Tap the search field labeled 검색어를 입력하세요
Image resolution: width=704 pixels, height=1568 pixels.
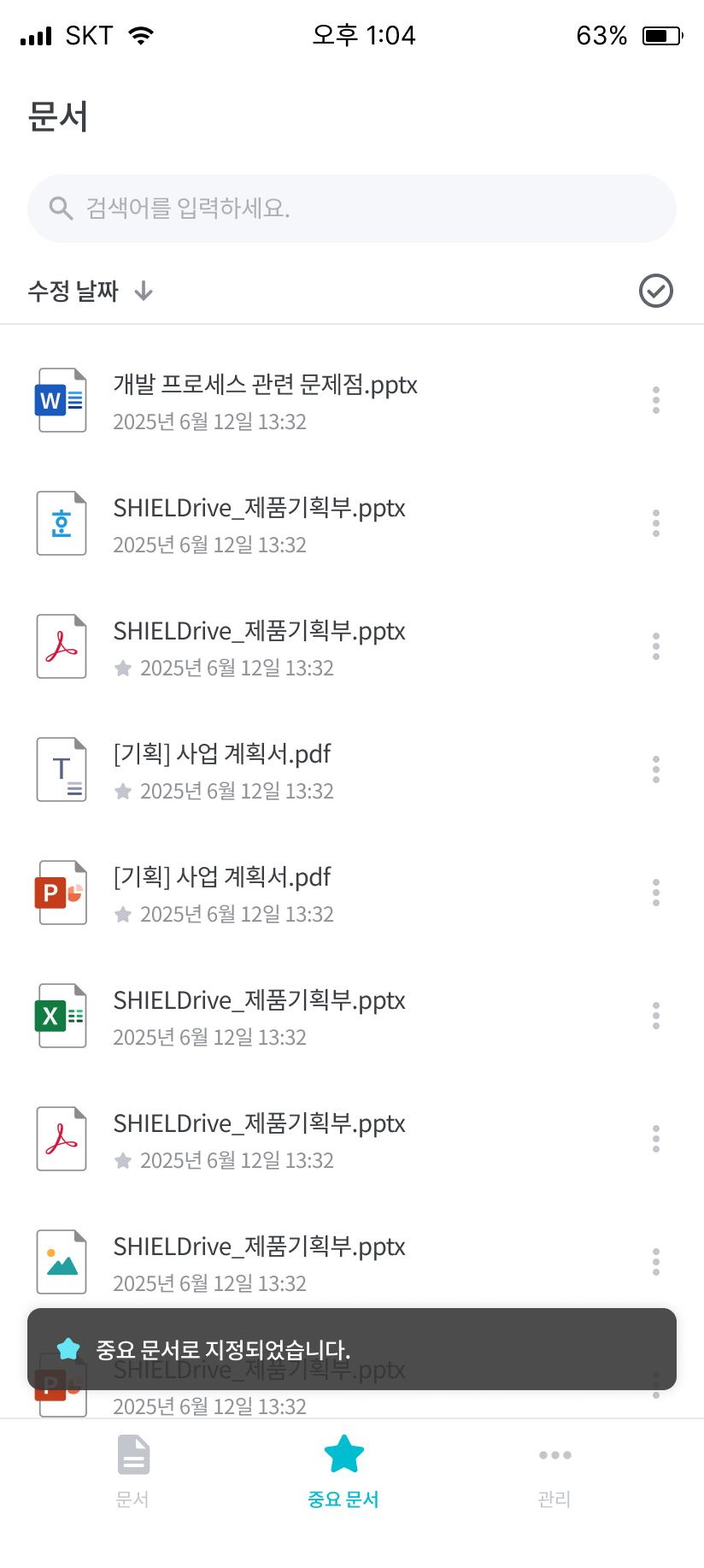tap(352, 208)
